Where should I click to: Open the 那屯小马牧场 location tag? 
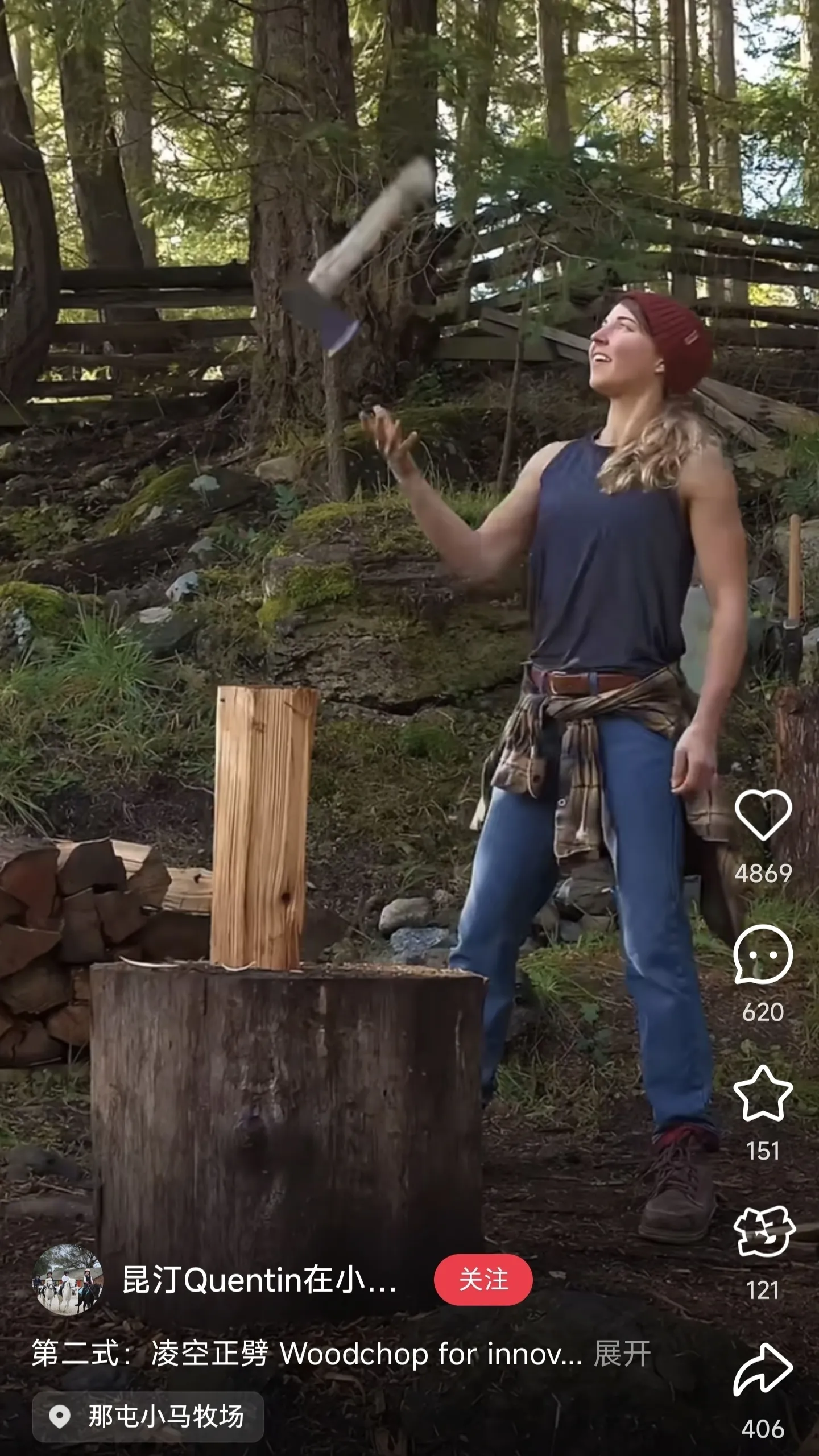(148, 1416)
